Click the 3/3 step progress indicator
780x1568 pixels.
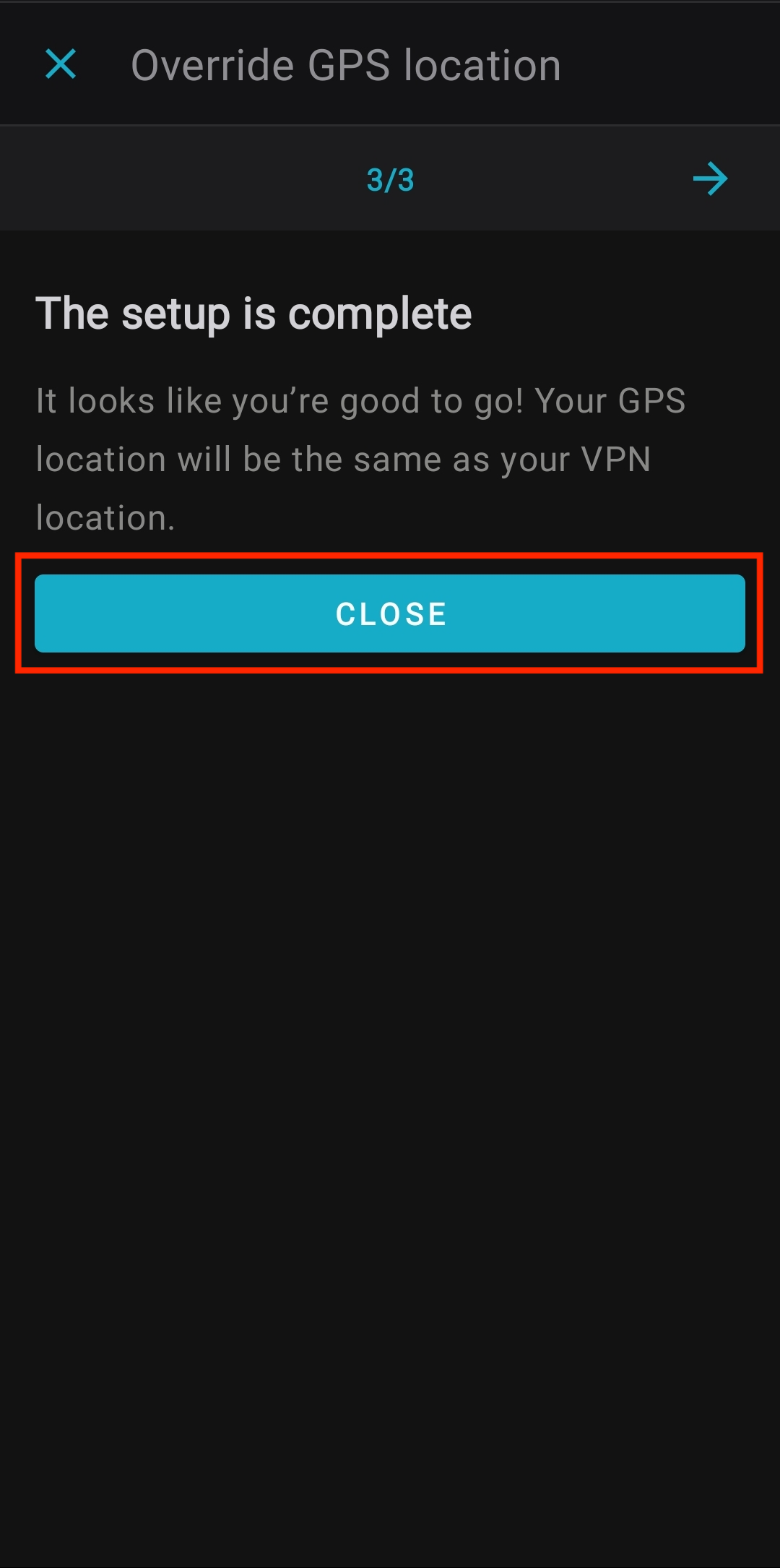tap(390, 179)
